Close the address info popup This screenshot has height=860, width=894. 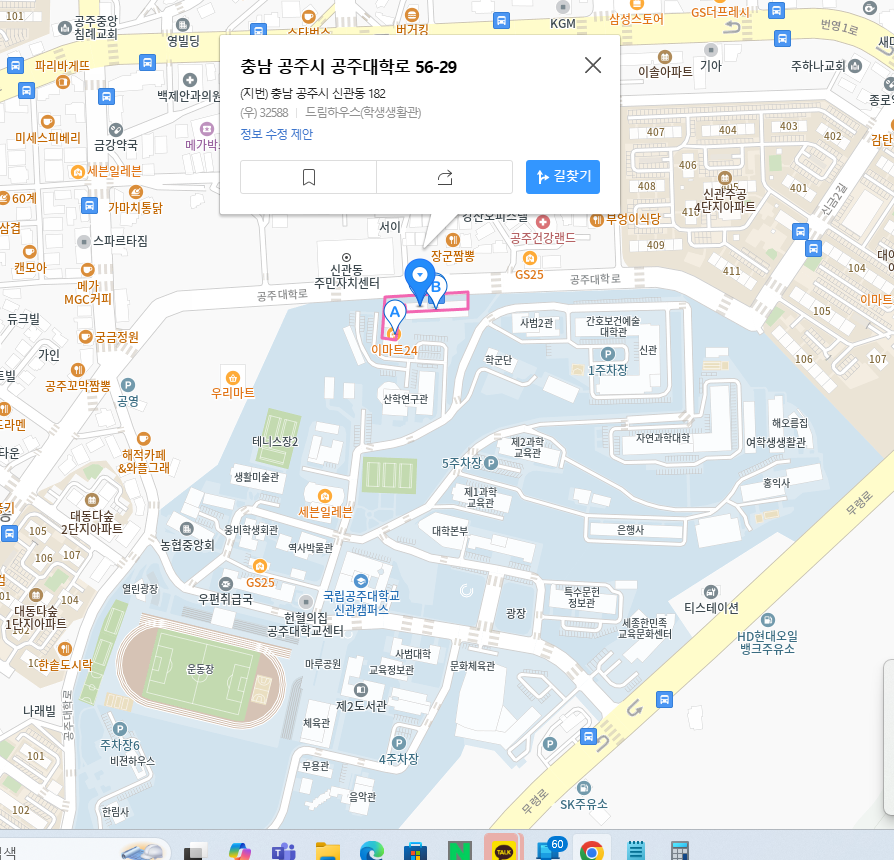coord(593,66)
